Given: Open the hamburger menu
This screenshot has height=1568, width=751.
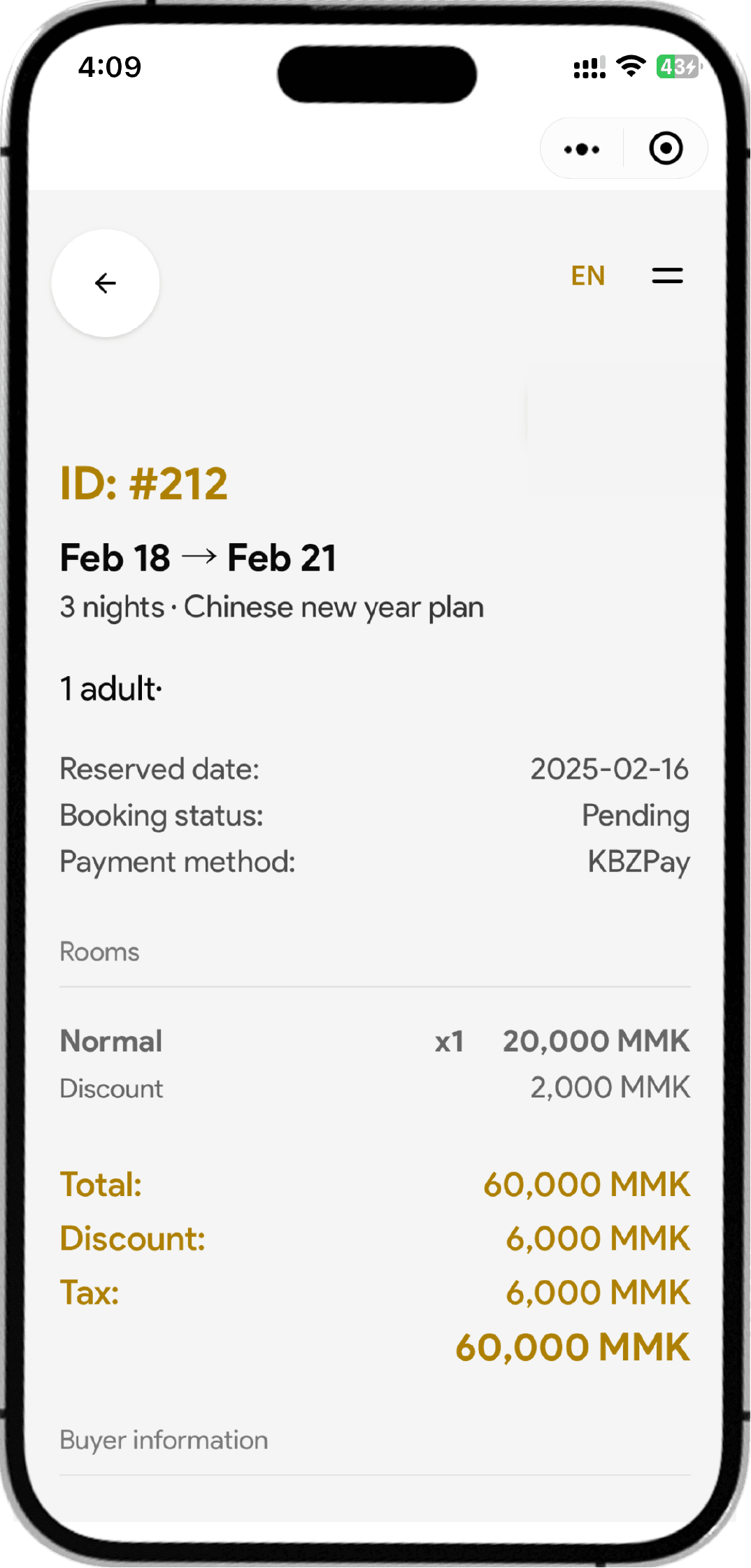Looking at the screenshot, I should click(x=667, y=275).
